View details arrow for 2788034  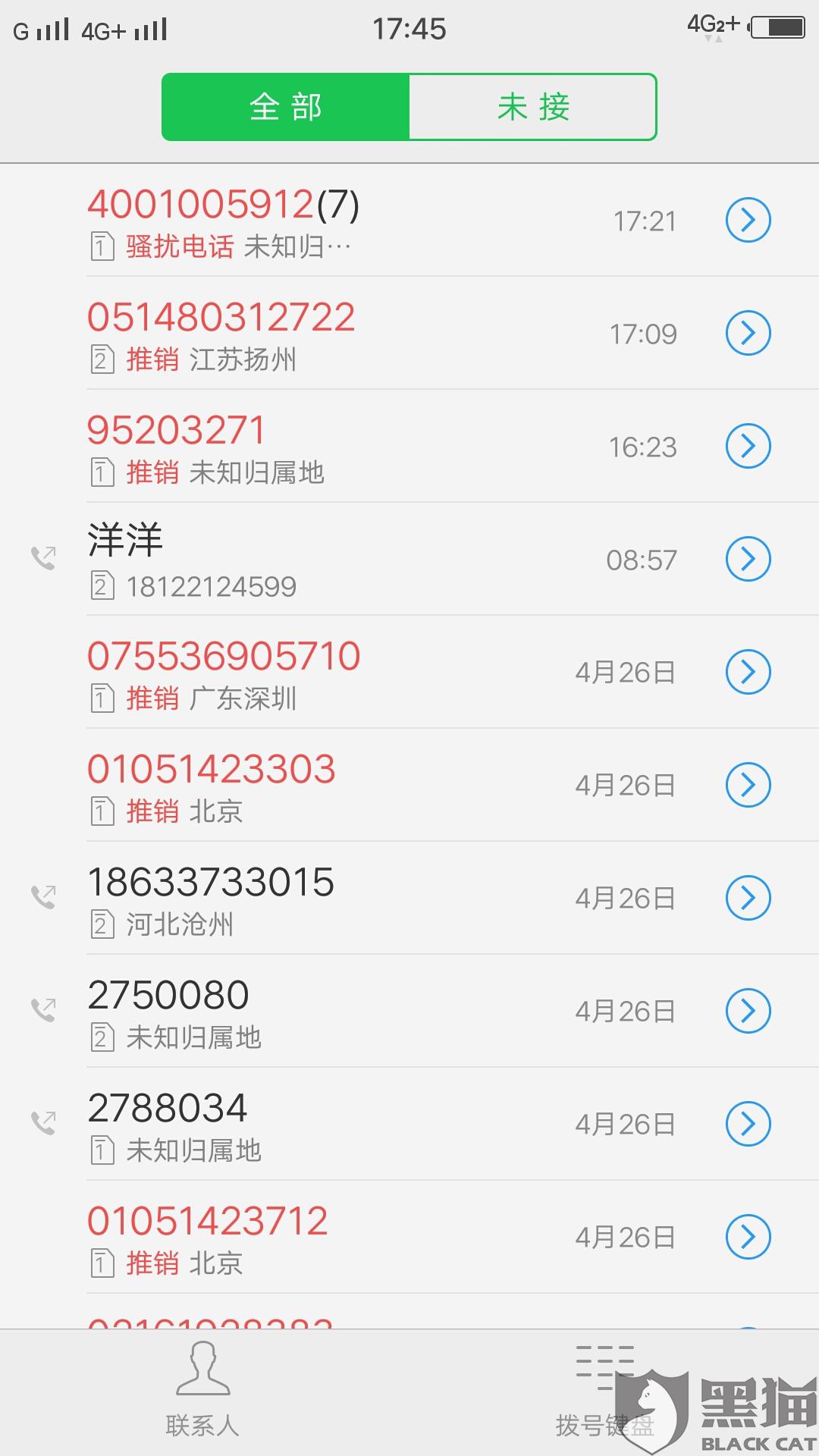(748, 1124)
